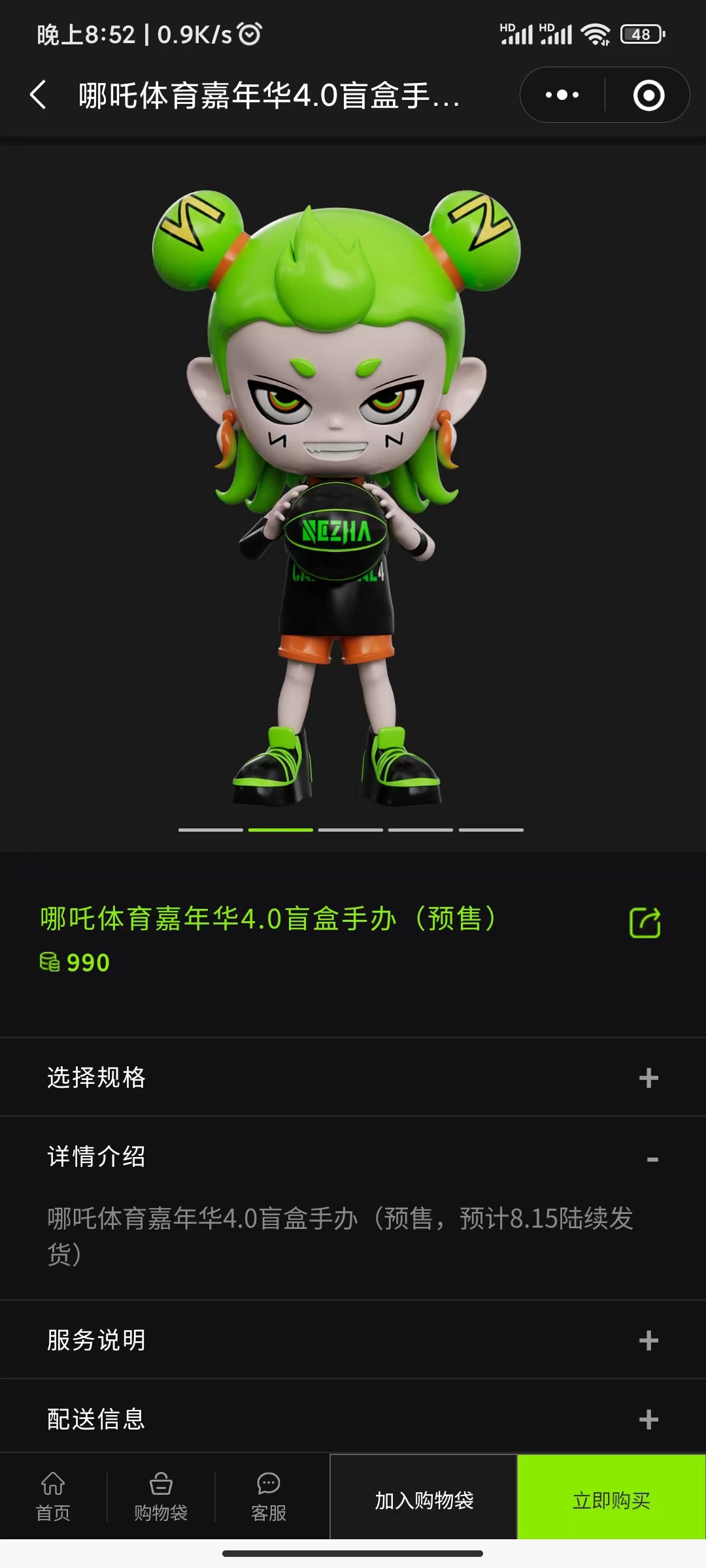
Task: Close the mini program with the circle button
Action: [x=648, y=95]
